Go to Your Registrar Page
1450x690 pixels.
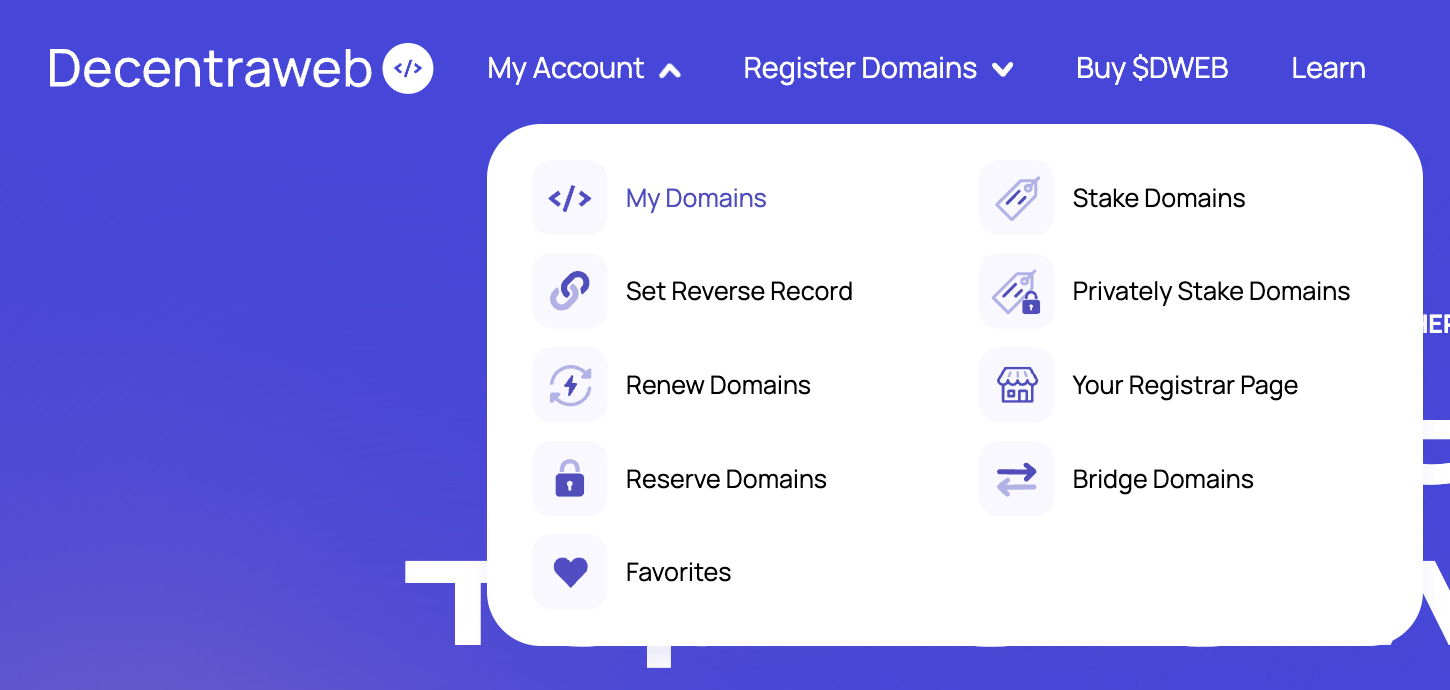click(1184, 385)
